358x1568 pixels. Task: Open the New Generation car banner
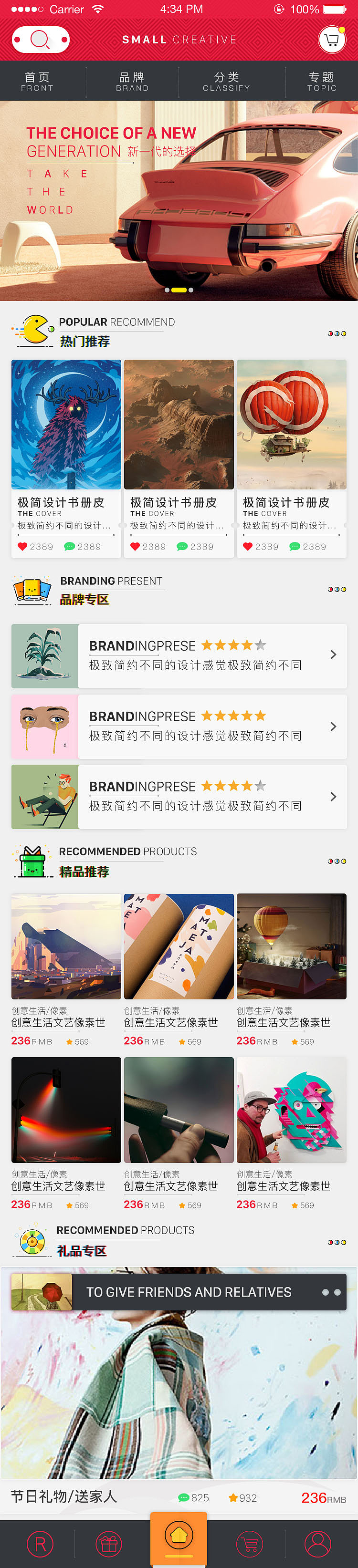click(179, 201)
